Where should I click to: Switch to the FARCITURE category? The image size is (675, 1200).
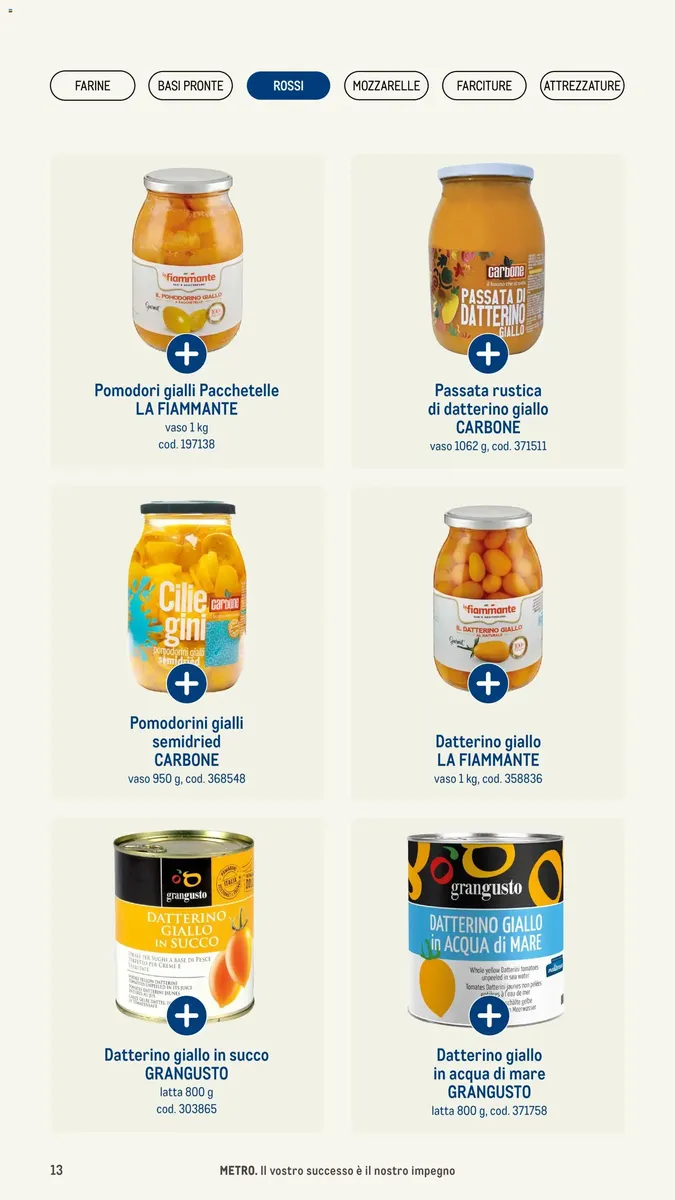click(x=484, y=86)
